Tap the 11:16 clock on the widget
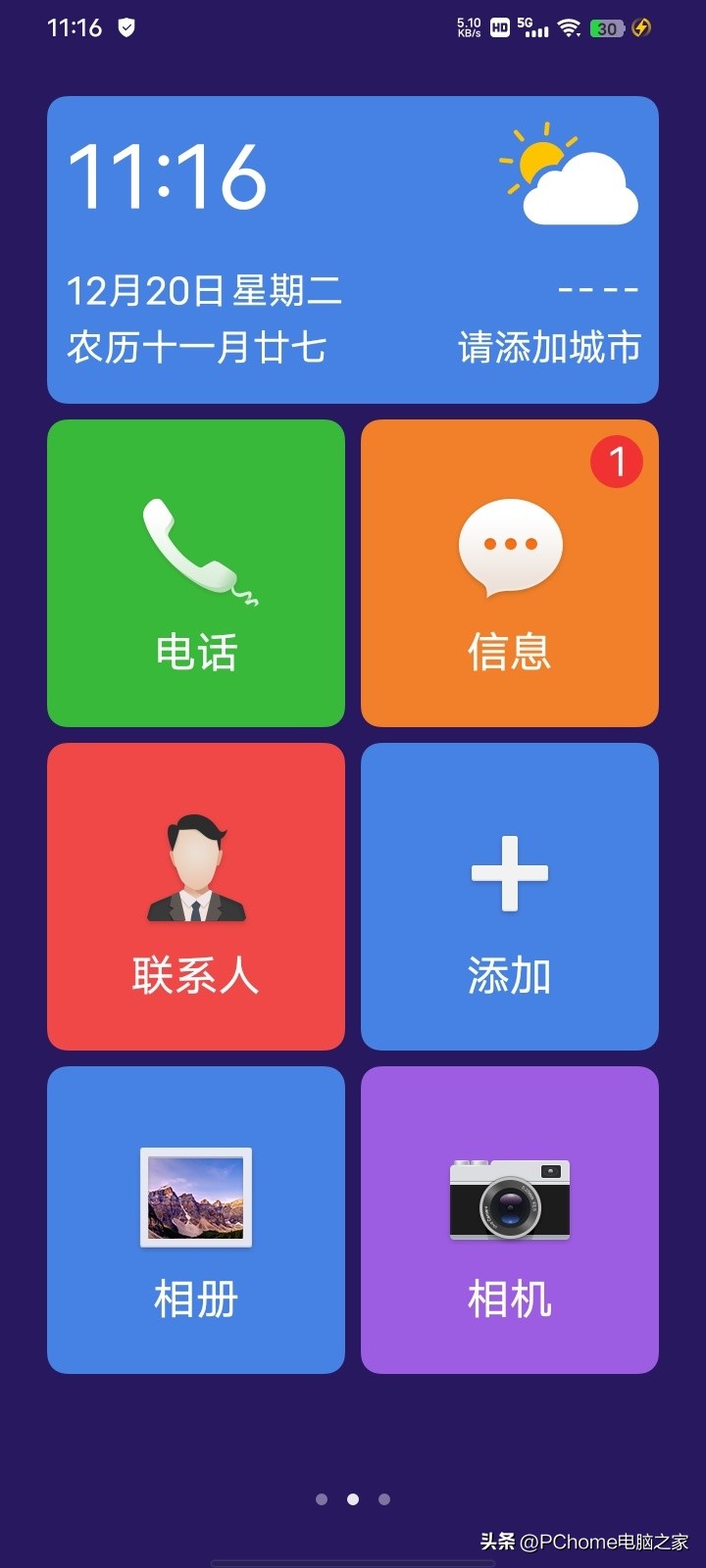Viewport: 706px width, 1568px height. (169, 176)
